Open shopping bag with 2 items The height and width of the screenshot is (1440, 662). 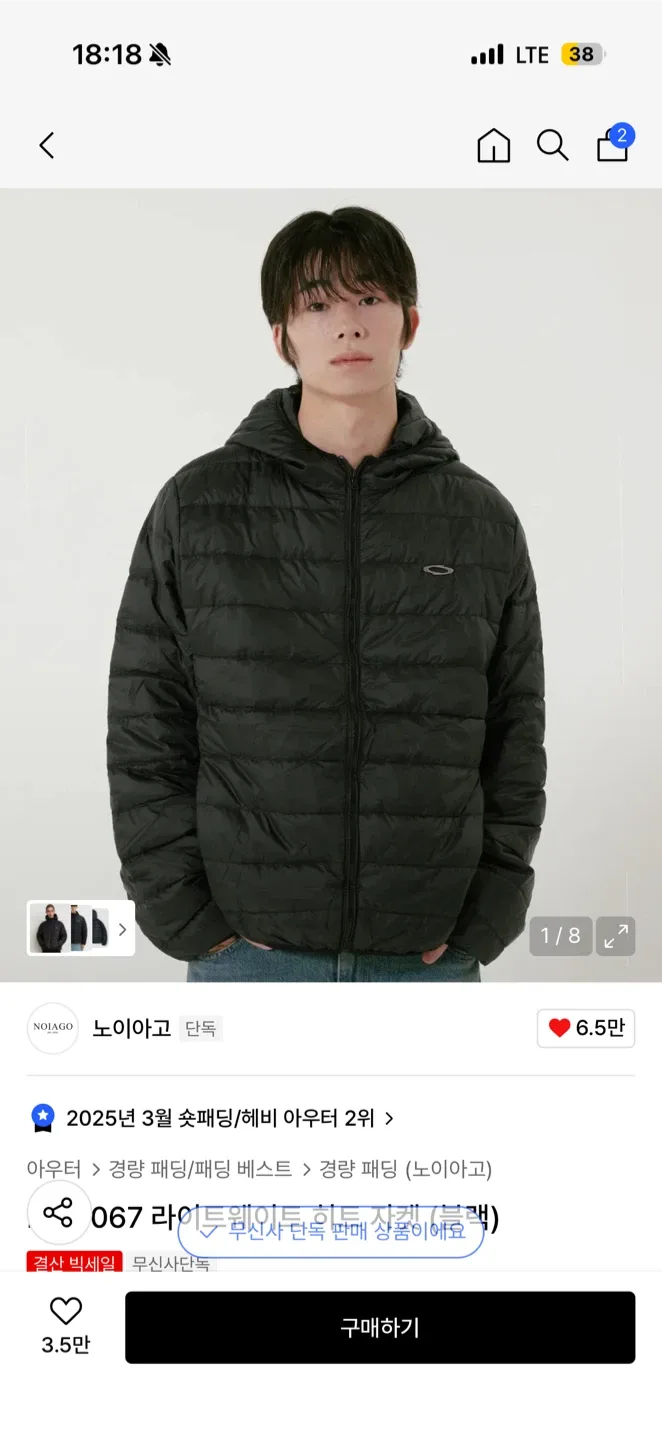coord(612,146)
